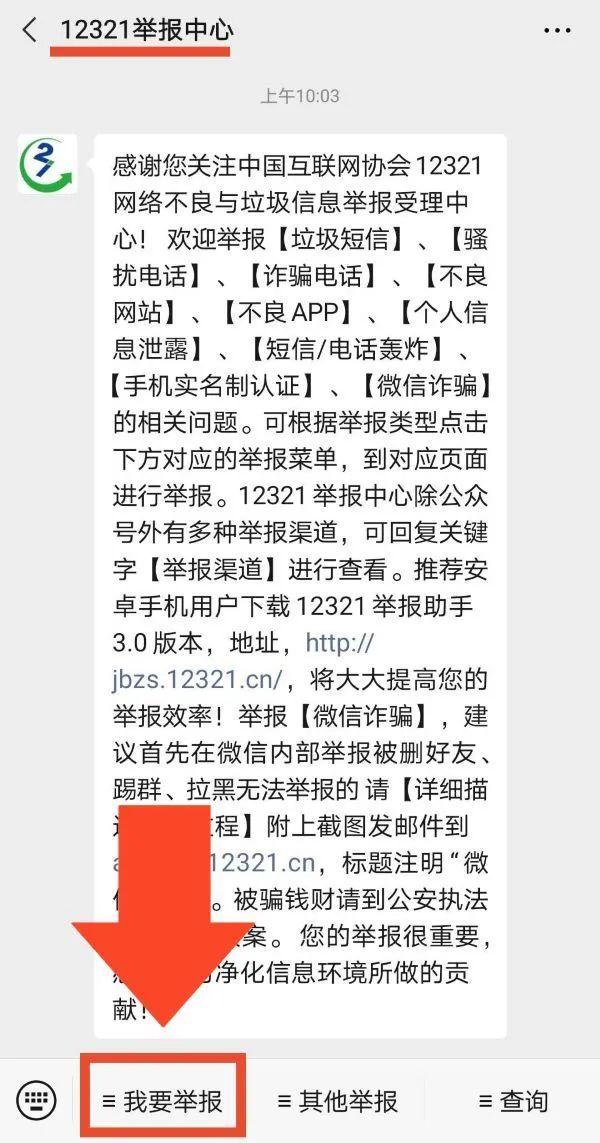Expand the 其他举报 menu

pyautogui.click(x=337, y=1102)
